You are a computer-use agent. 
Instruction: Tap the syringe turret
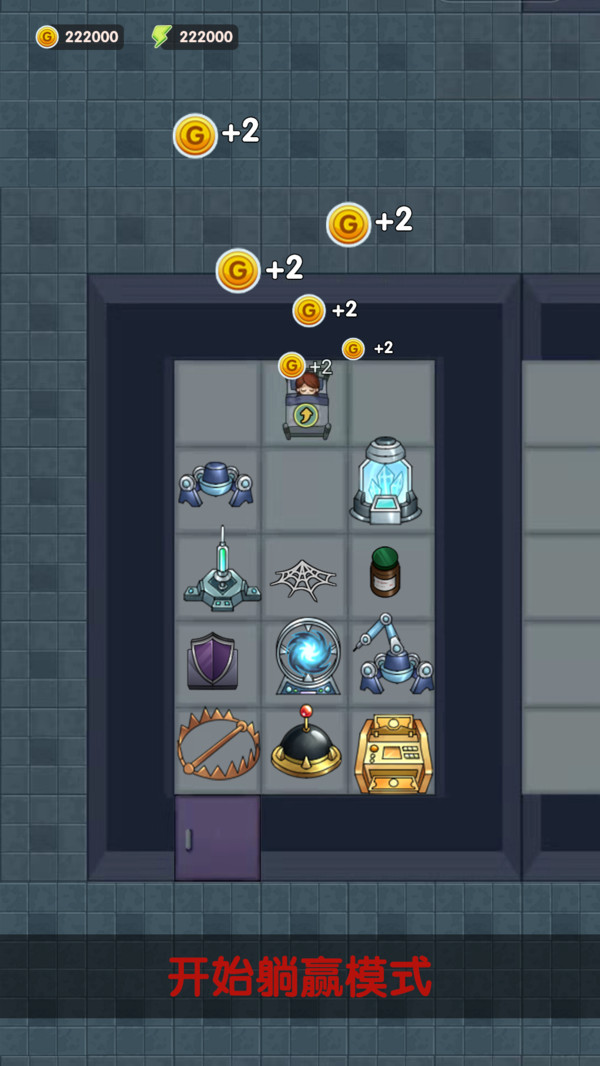(221, 572)
